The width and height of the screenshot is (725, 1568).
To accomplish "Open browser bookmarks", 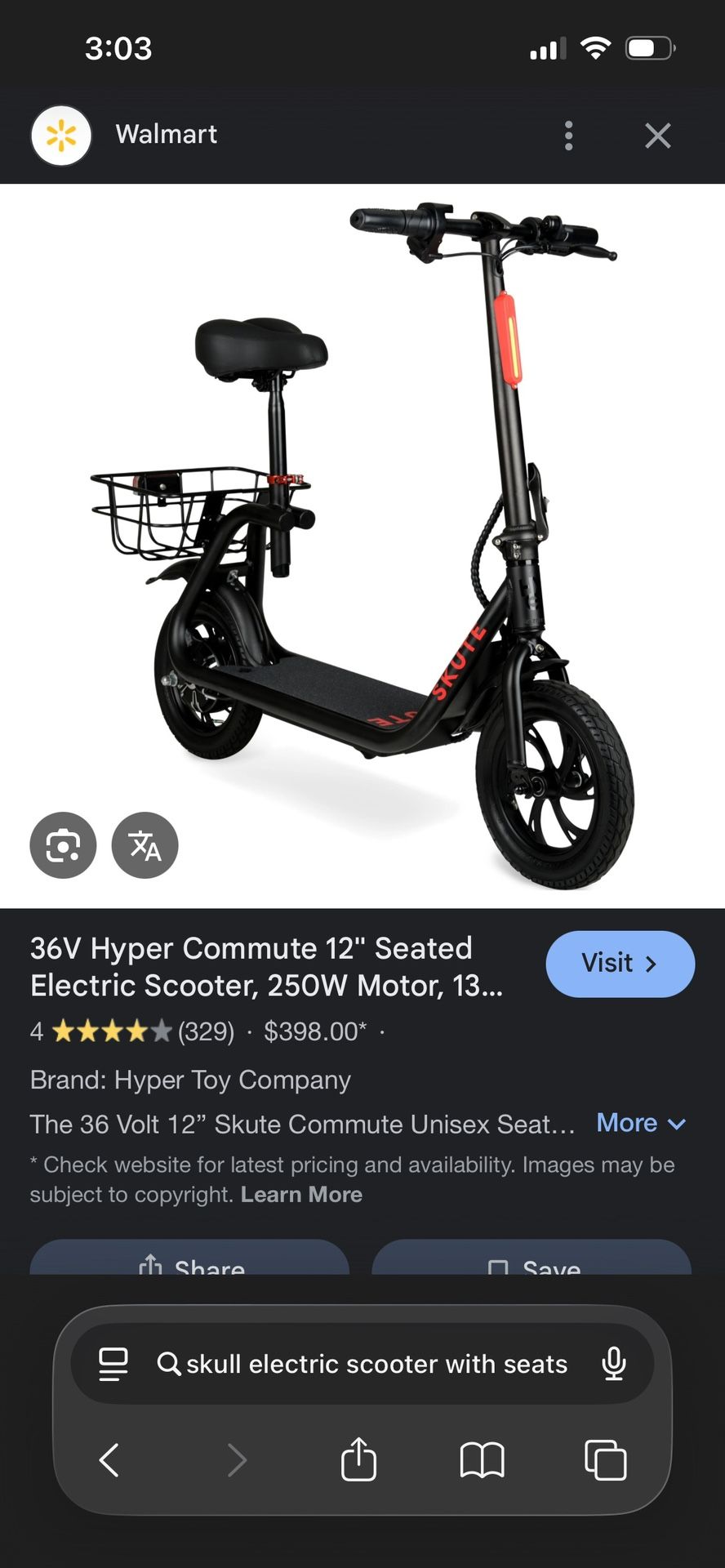I will (x=483, y=1459).
